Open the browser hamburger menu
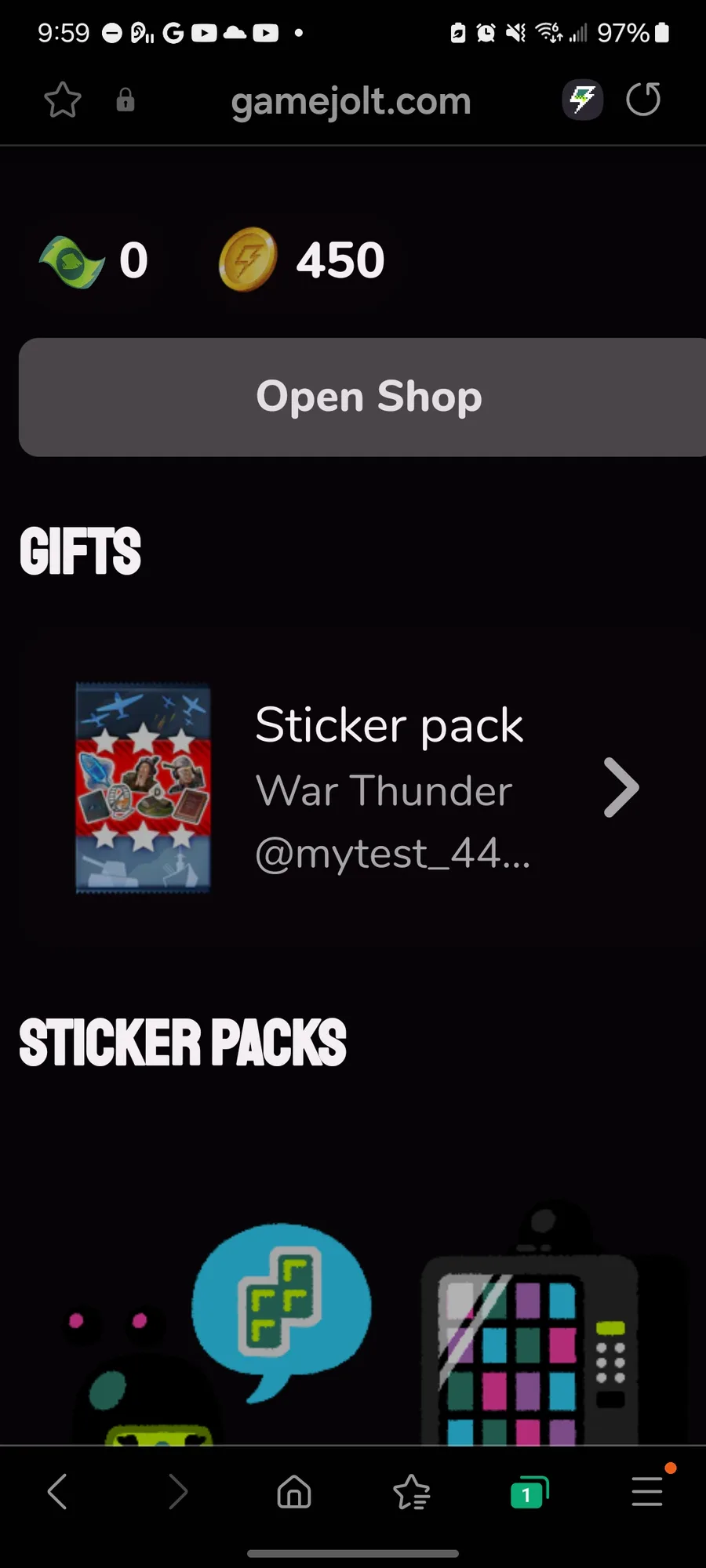Viewport: 706px width, 1568px height. pyautogui.click(x=647, y=1491)
